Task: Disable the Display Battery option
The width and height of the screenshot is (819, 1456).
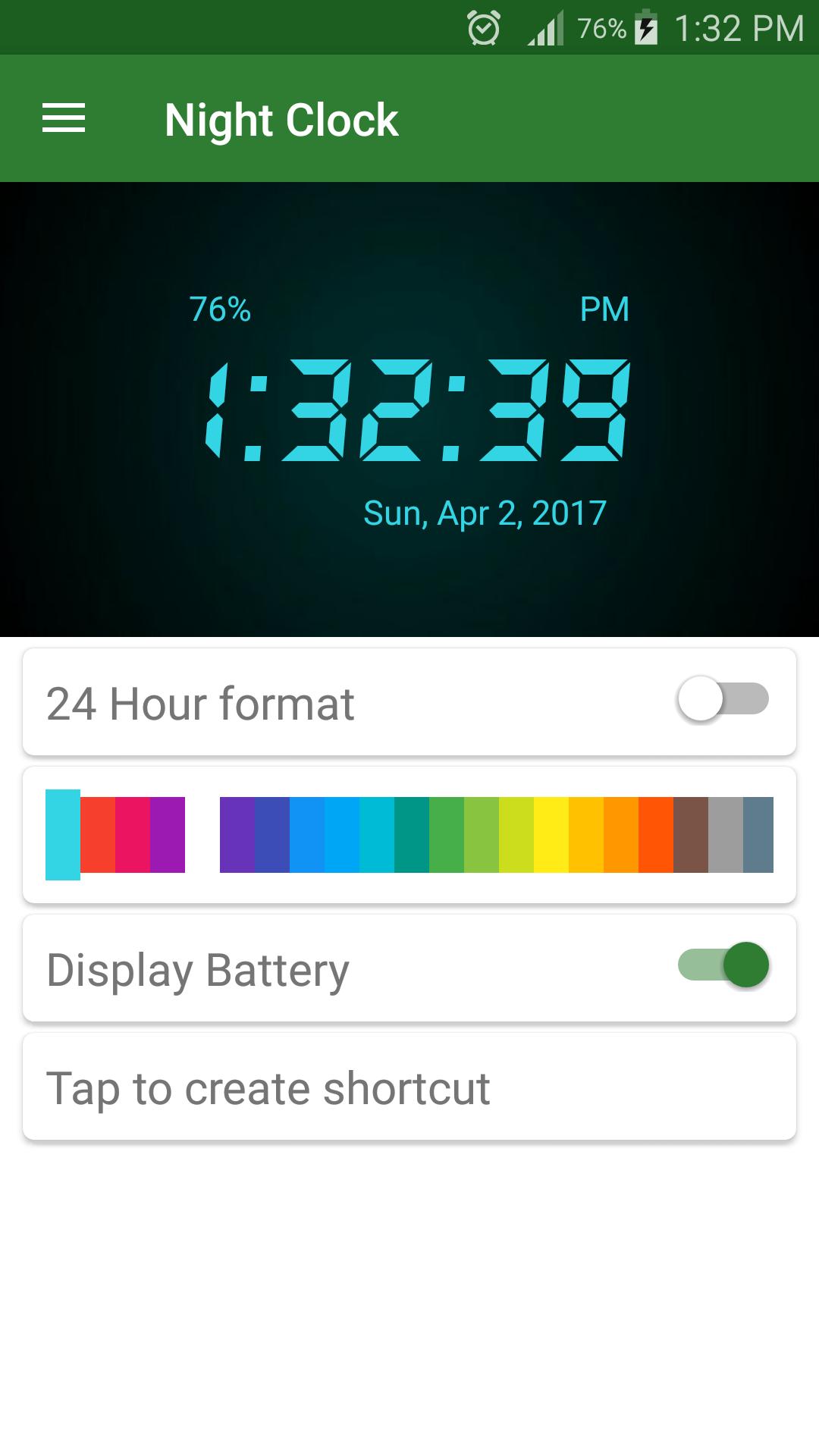Action: tap(723, 965)
